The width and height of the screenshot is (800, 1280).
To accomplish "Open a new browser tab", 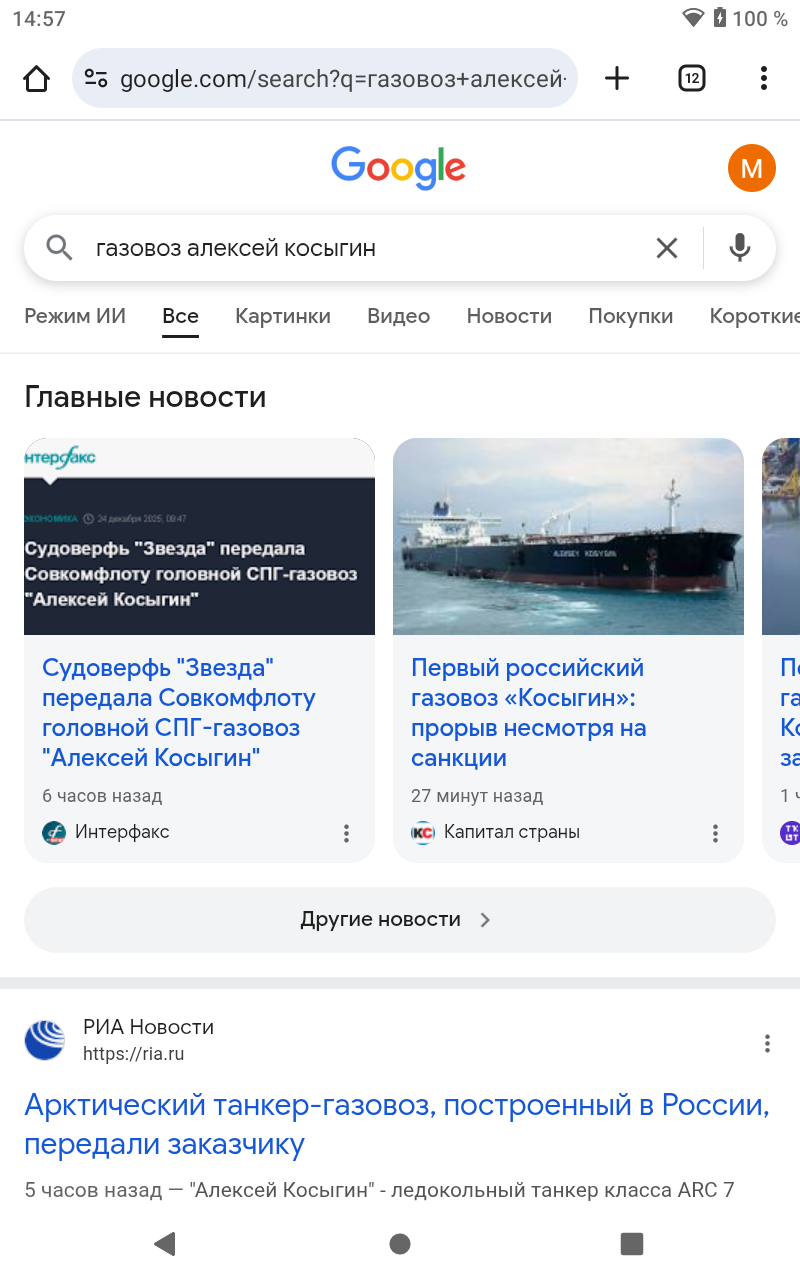I will coord(617,78).
